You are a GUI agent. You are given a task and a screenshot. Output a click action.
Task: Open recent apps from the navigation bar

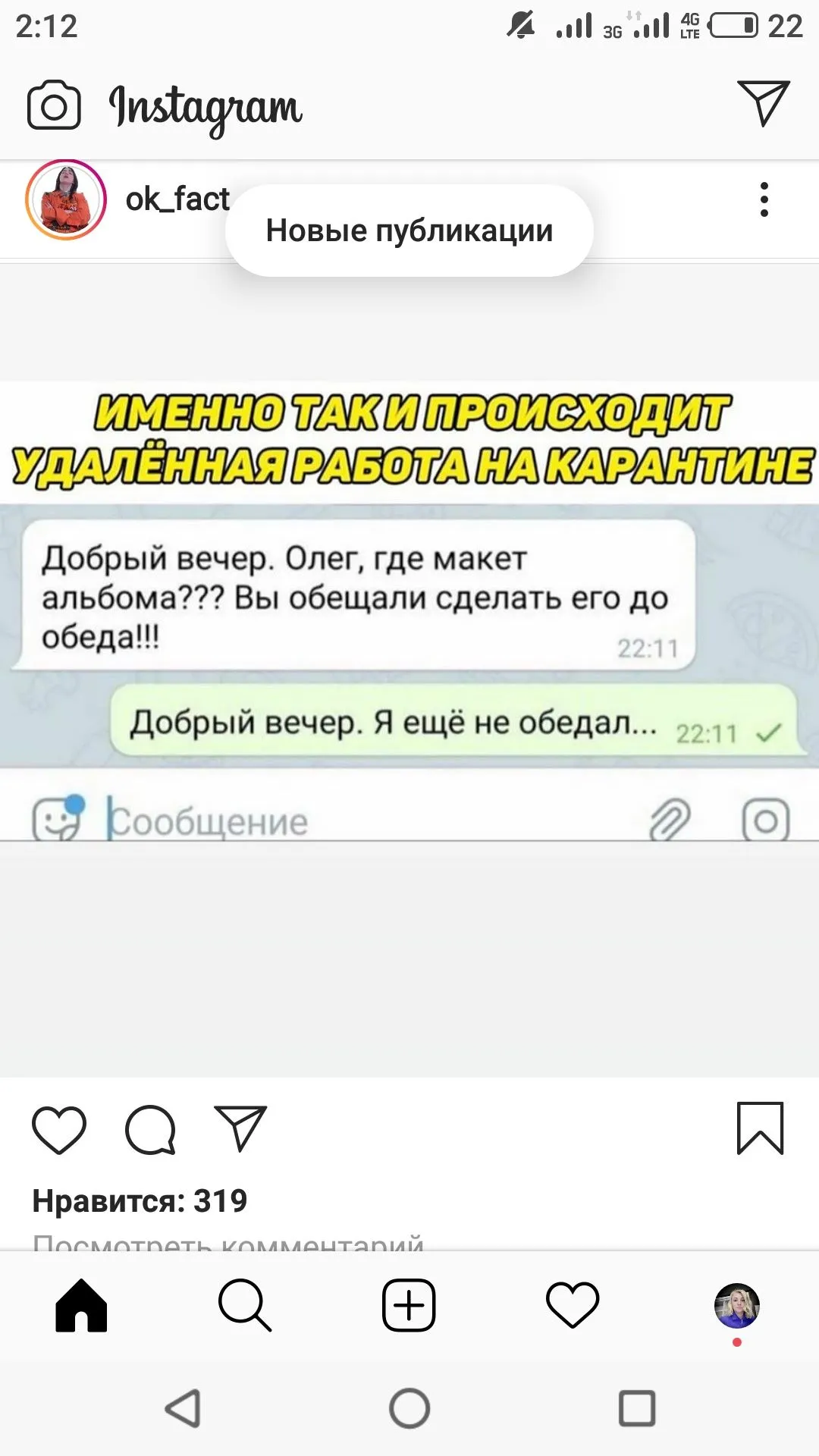pos(637,1408)
